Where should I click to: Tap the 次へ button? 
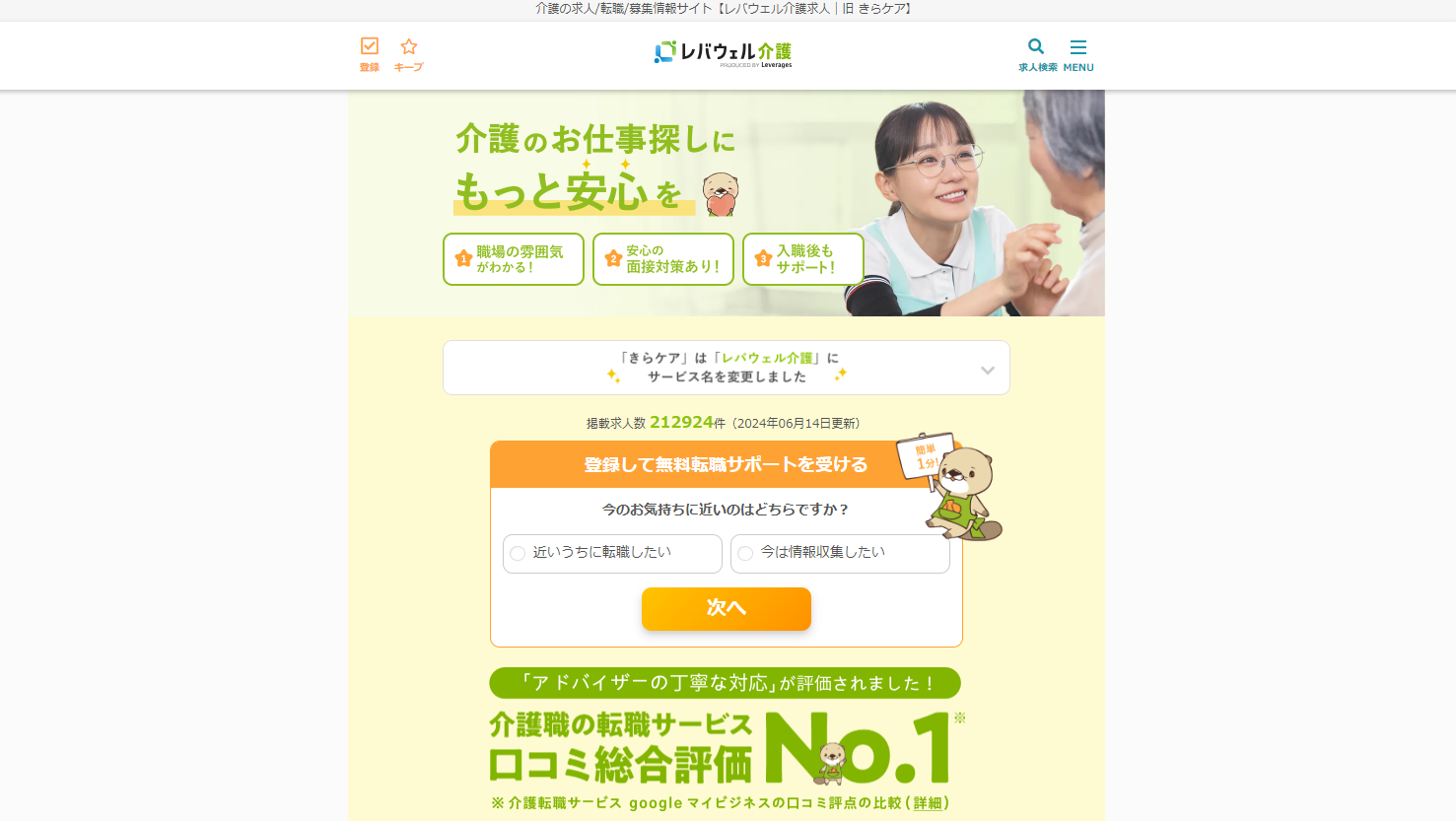(726, 608)
